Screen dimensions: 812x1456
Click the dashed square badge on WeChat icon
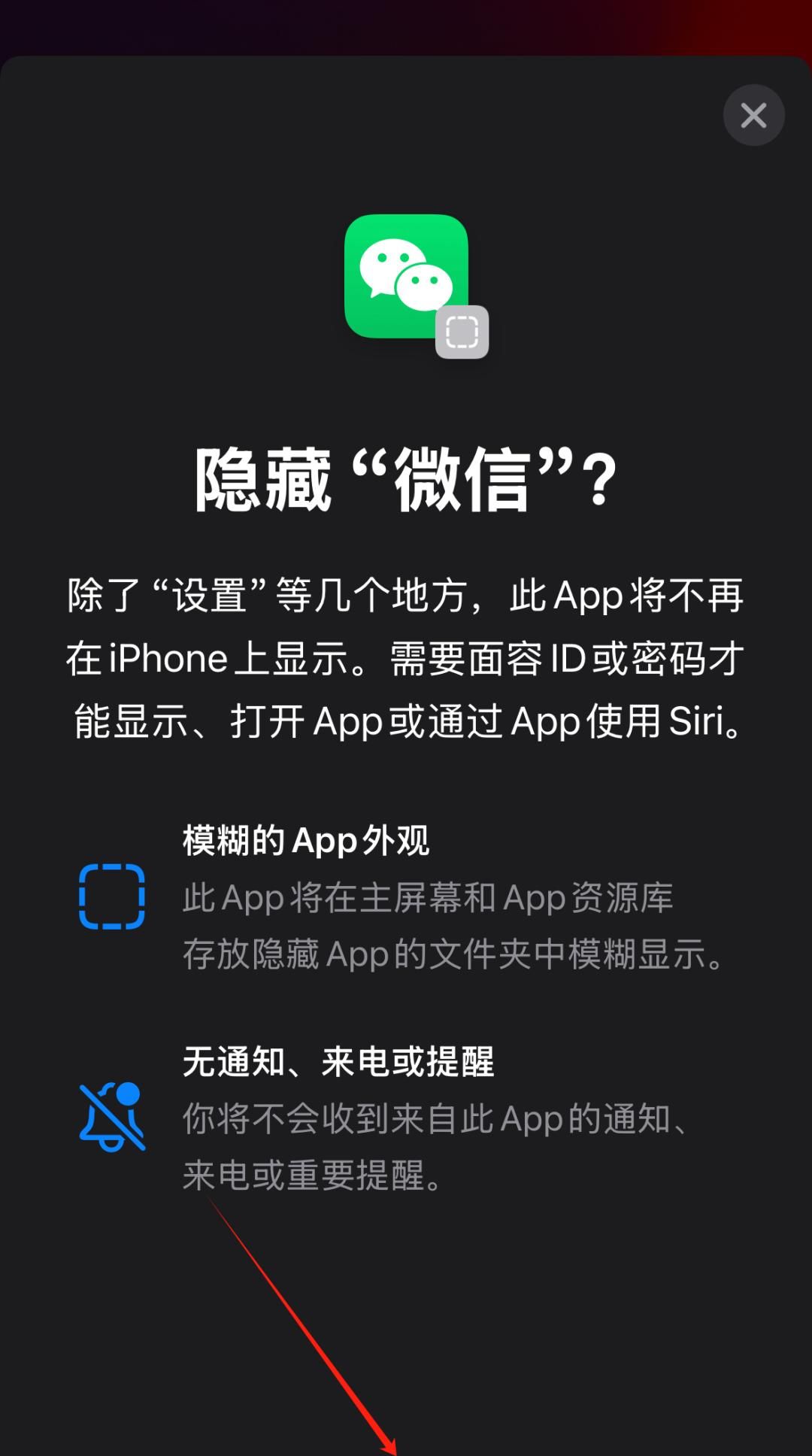click(464, 331)
